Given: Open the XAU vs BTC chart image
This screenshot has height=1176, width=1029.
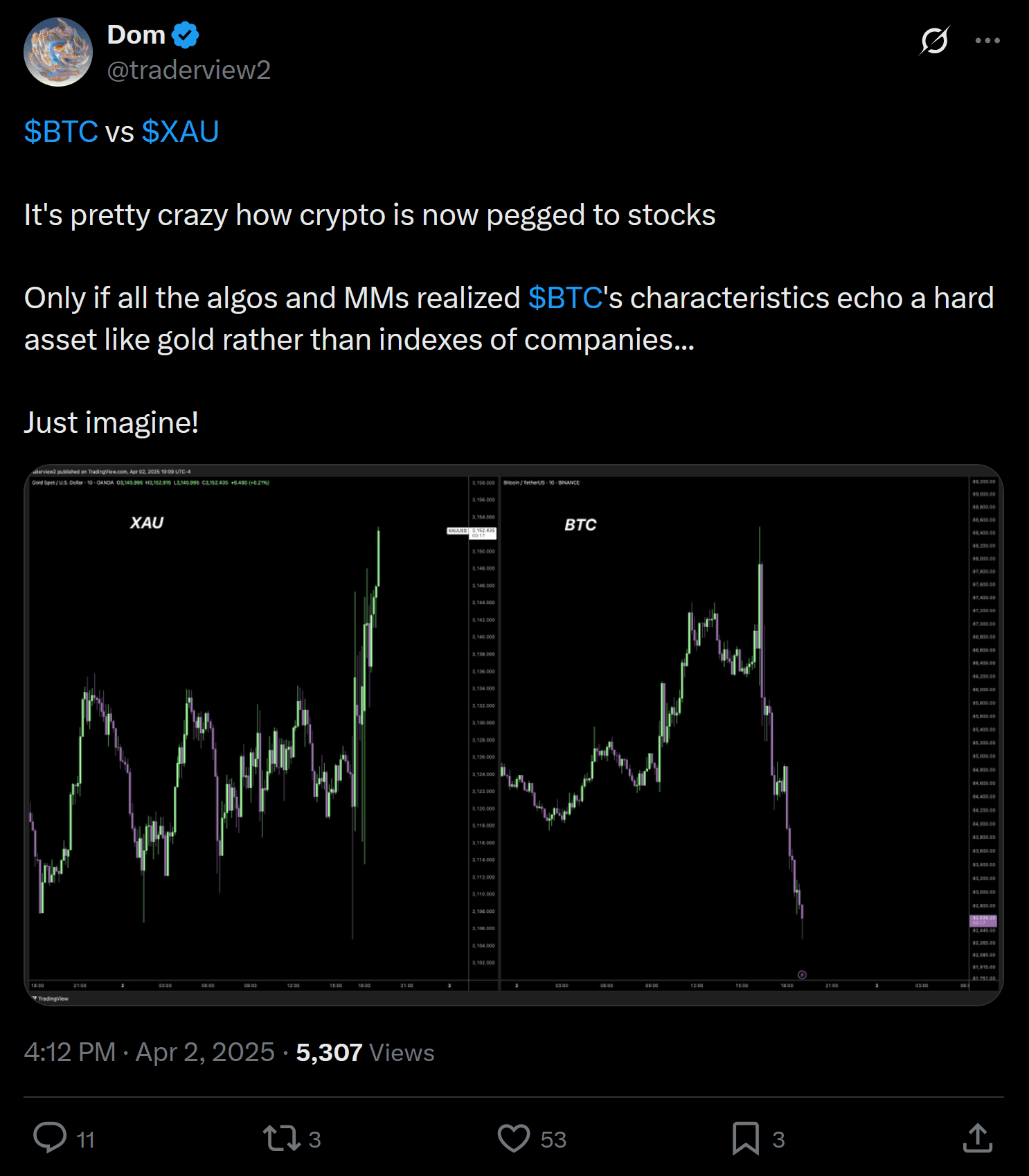Looking at the screenshot, I should 514,734.
